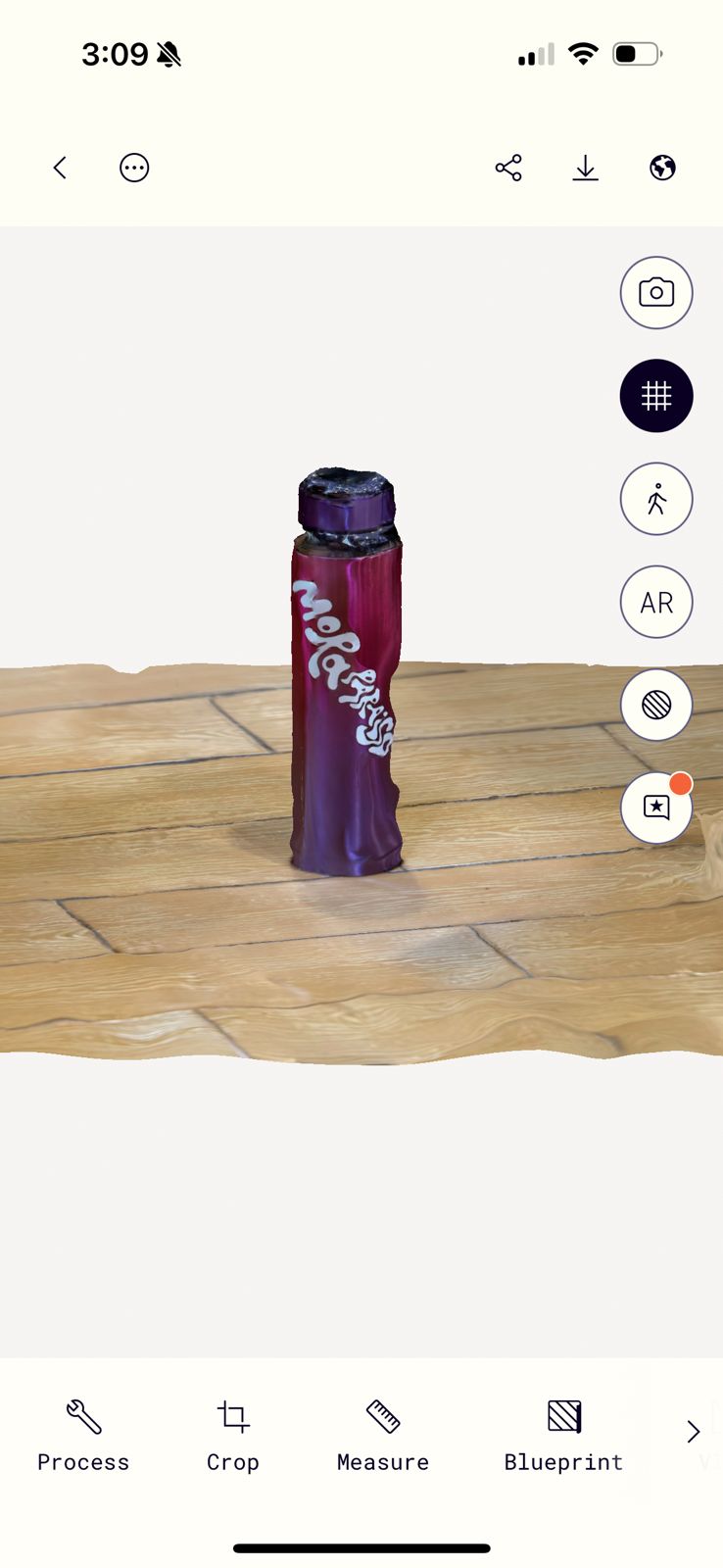Share the 3D scan
Viewport: 723px width, 1568px height.
(x=508, y=168)
